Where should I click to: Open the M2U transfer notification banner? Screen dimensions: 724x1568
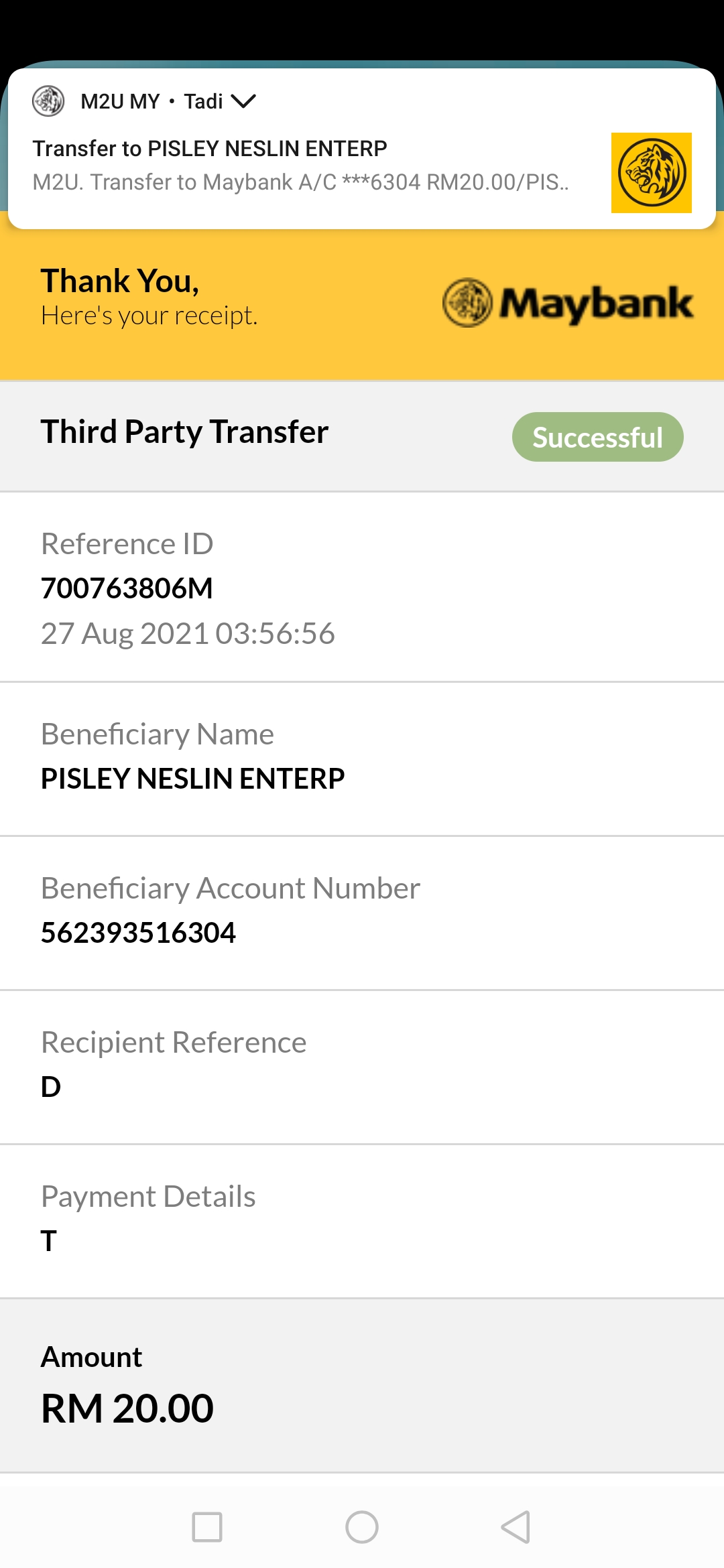[362, 149]
